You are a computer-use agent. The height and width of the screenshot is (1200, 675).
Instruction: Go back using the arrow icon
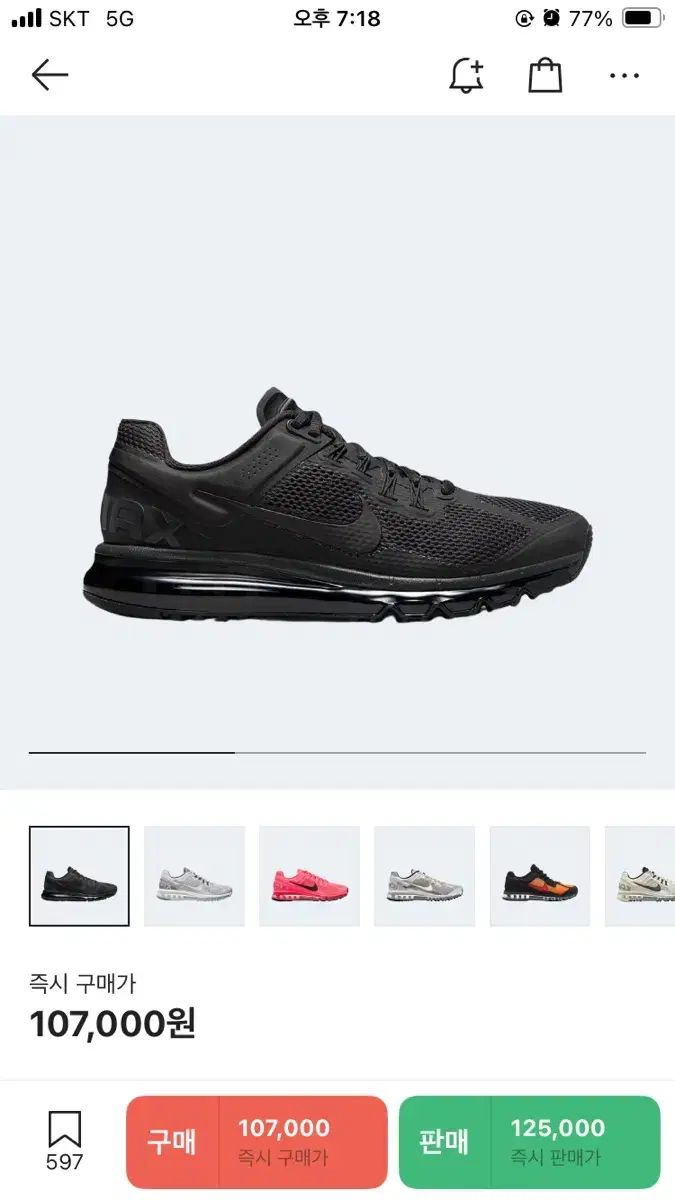49,75
